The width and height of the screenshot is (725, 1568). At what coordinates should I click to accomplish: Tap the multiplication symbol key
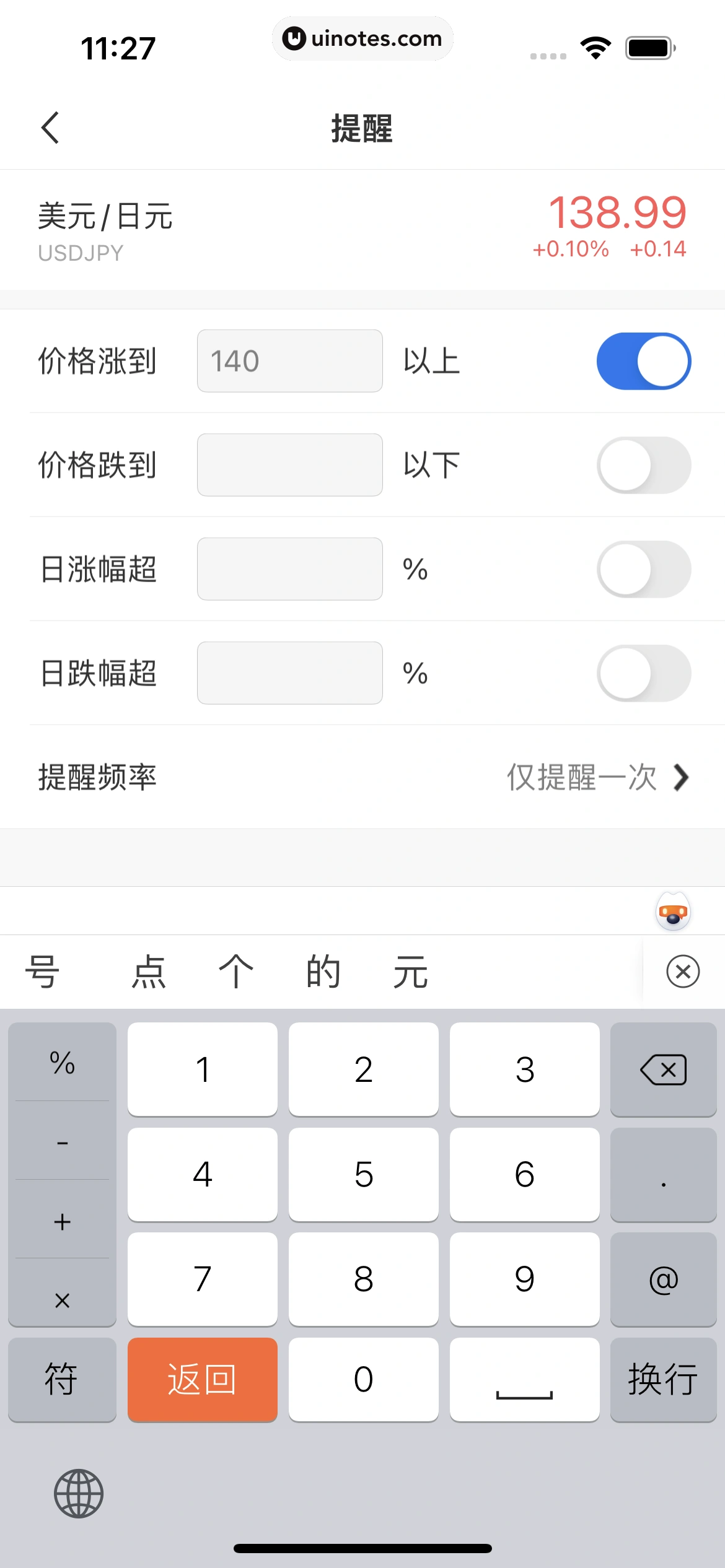(x=61, y=1300)
